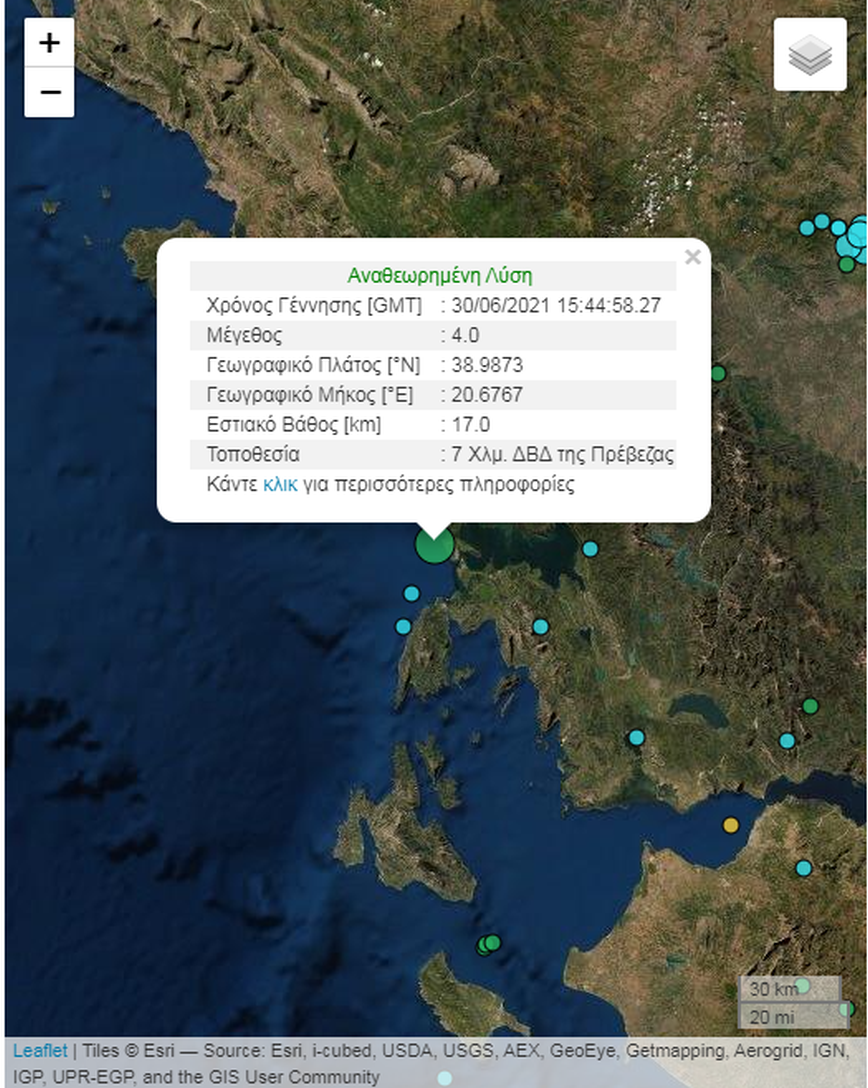Viewport: 868px width, 1088px height.
Task: Zoom out of the map
Action: [49, 93]
